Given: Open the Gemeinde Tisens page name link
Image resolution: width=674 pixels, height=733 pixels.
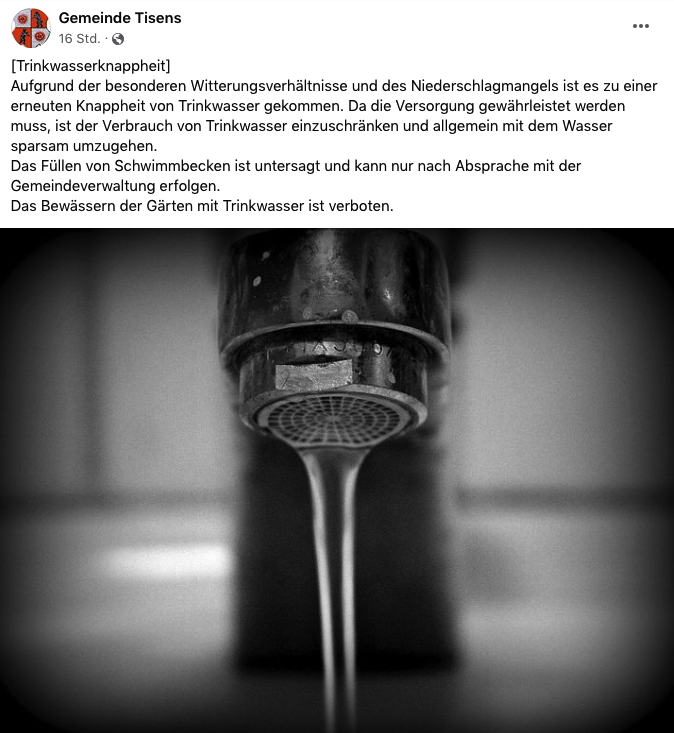Looking at the screenshot, I should [120, 18].
